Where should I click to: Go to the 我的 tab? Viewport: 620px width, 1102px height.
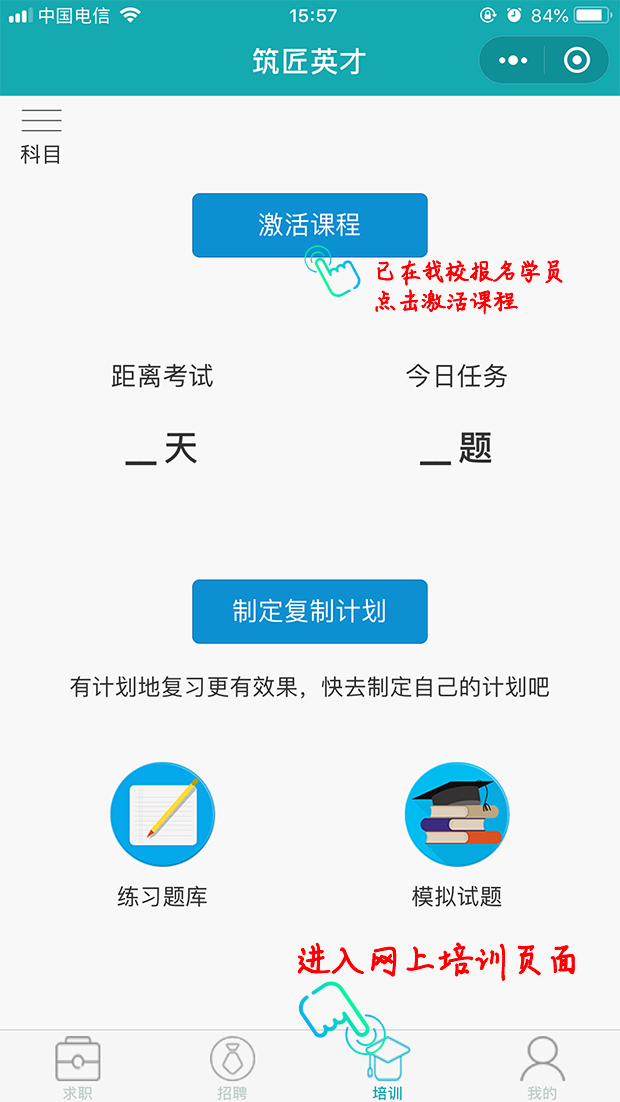(542, 1068)
